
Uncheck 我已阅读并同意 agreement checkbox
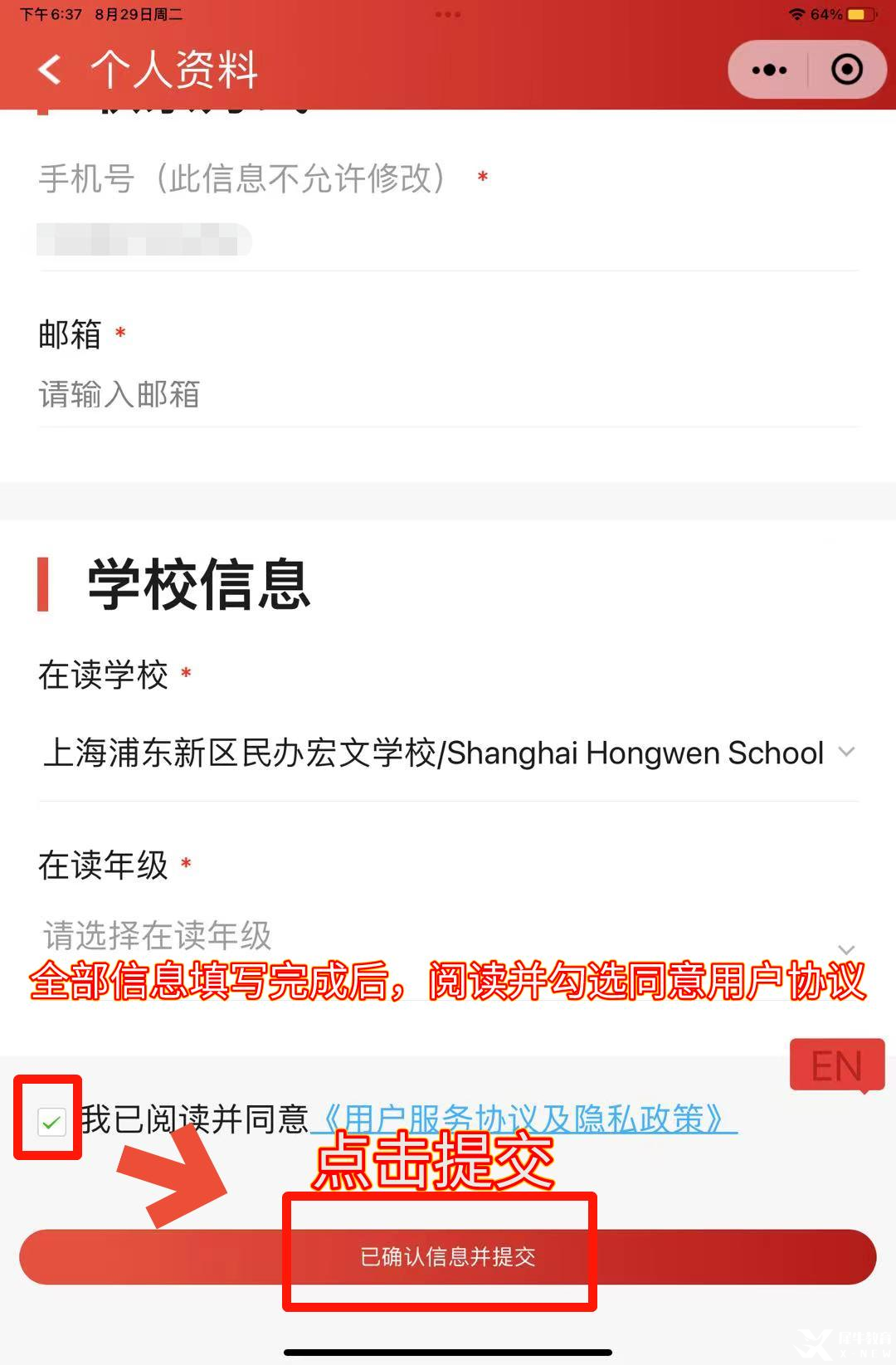51,1123
